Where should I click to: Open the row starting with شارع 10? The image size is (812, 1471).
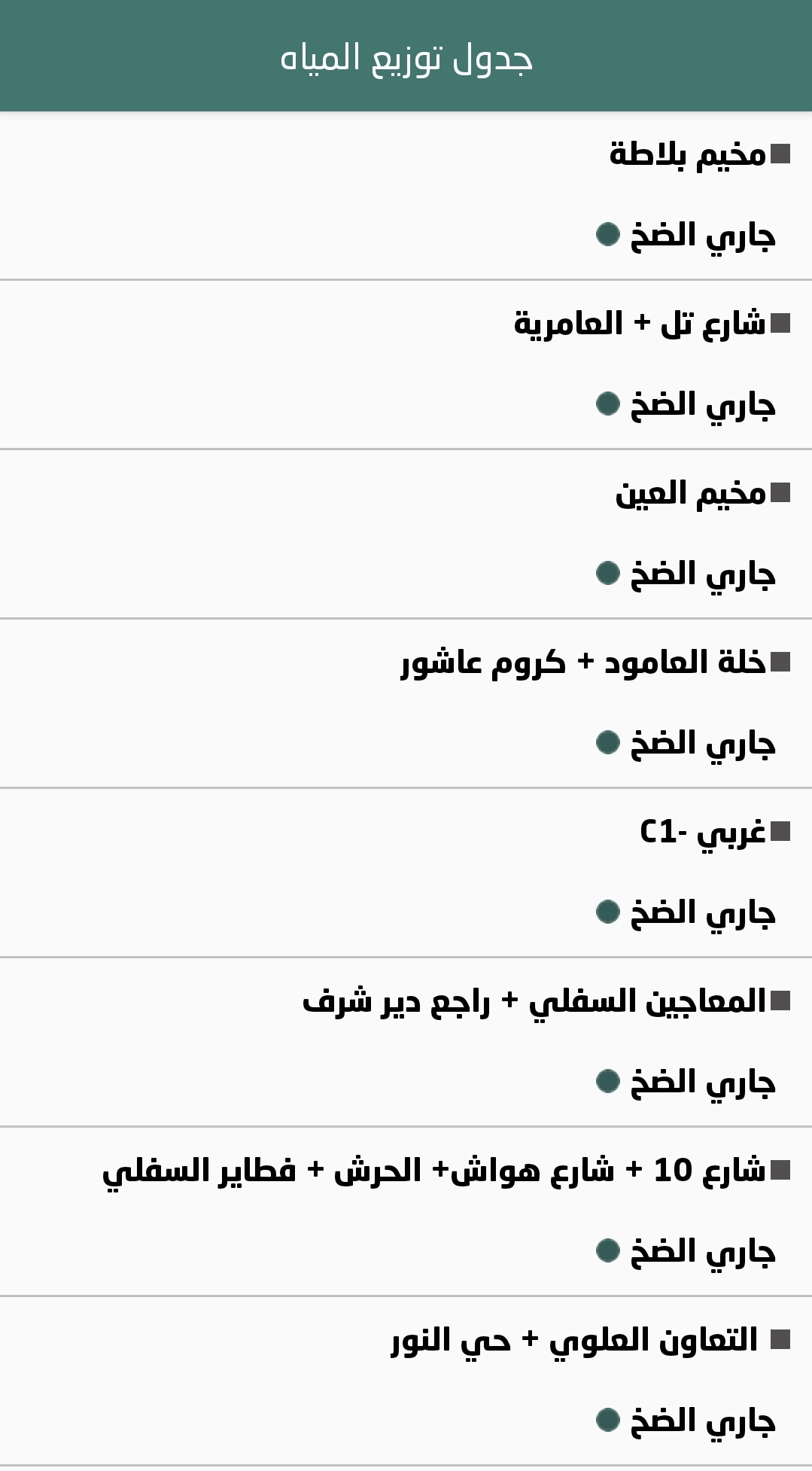click(434, 1171)
